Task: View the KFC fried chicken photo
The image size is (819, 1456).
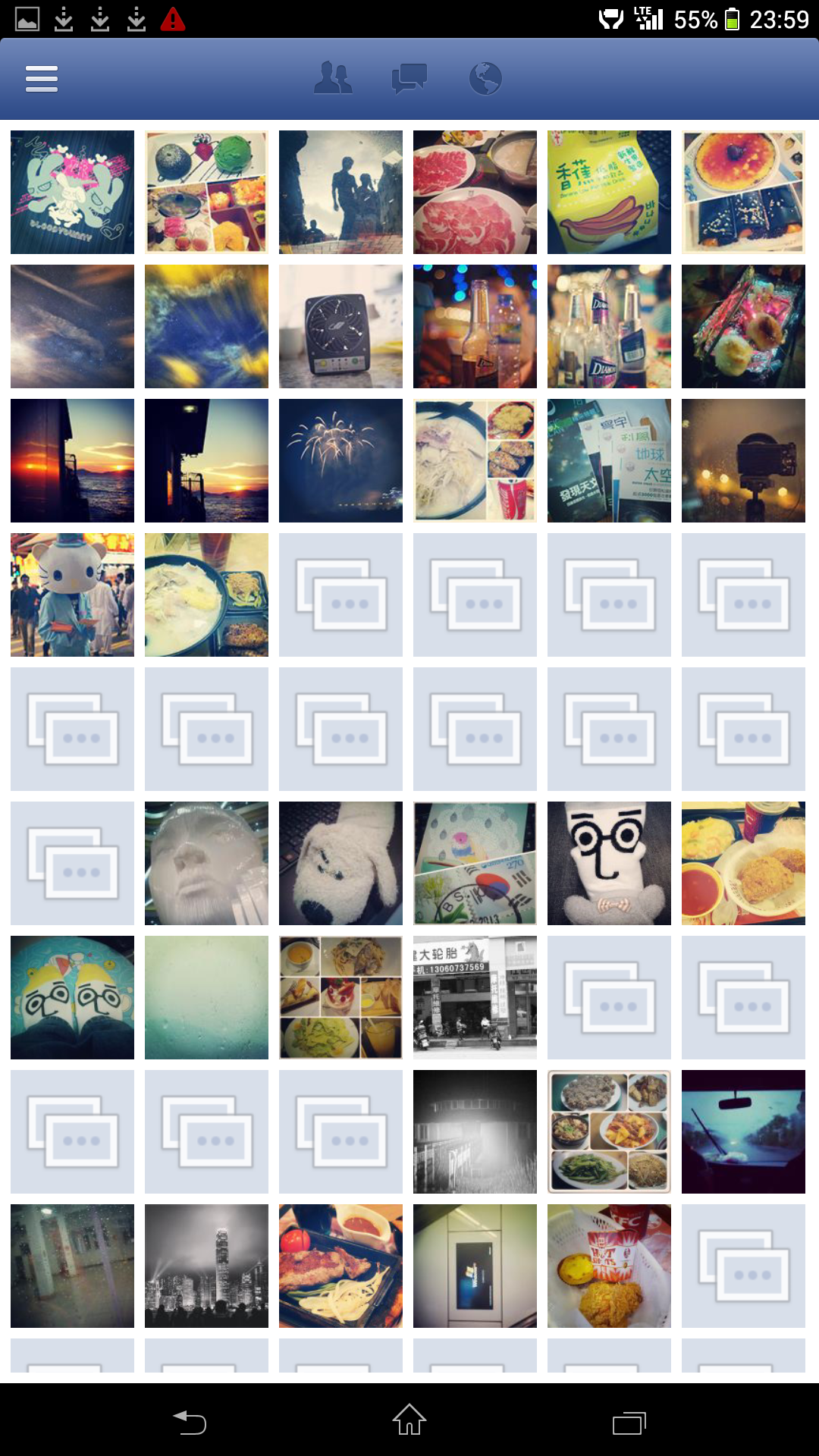Action: (x=609, y=1266)
